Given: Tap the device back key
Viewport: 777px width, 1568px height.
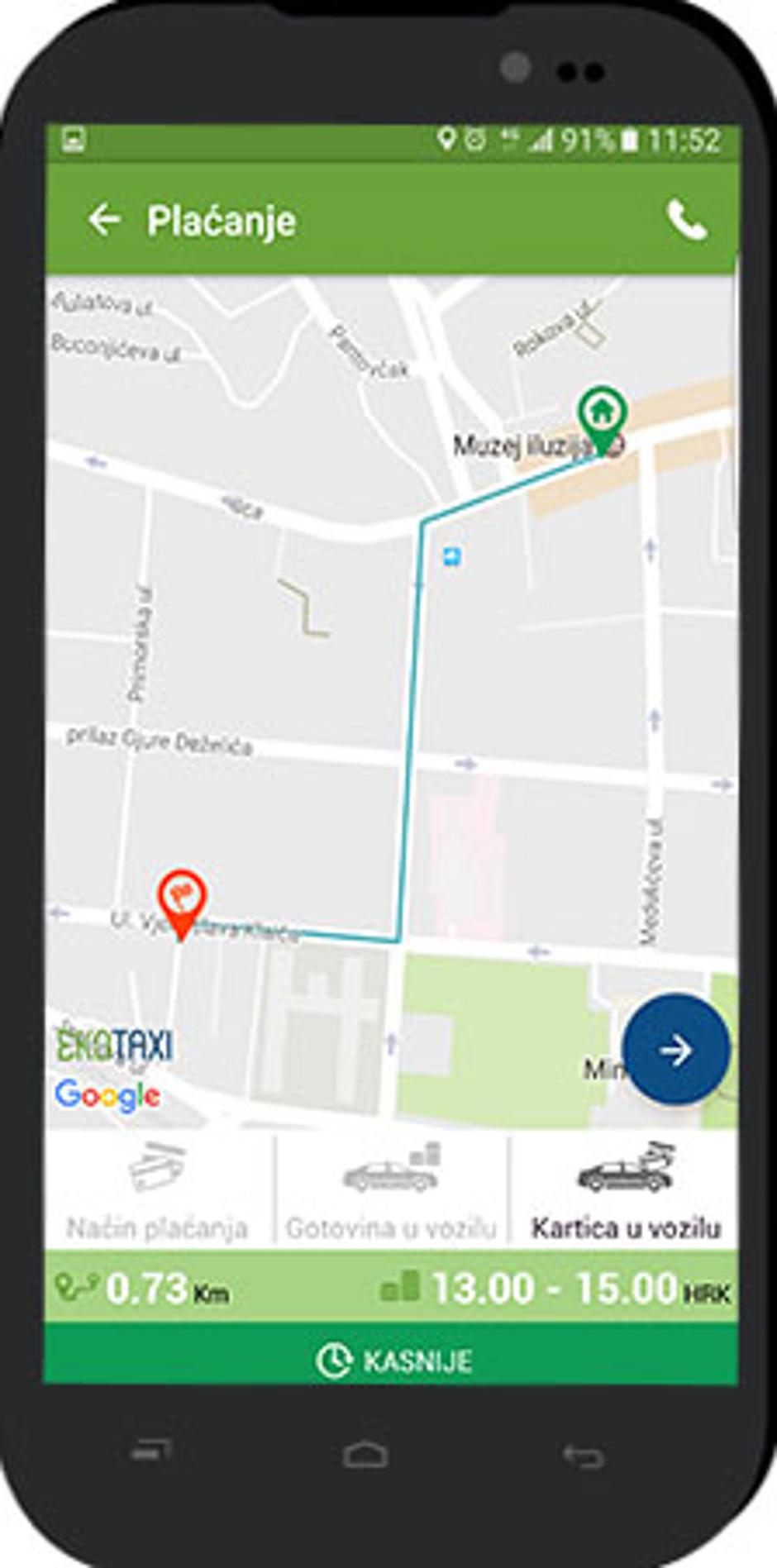Looking at the screenshot, I should [x=583, y=1456].
